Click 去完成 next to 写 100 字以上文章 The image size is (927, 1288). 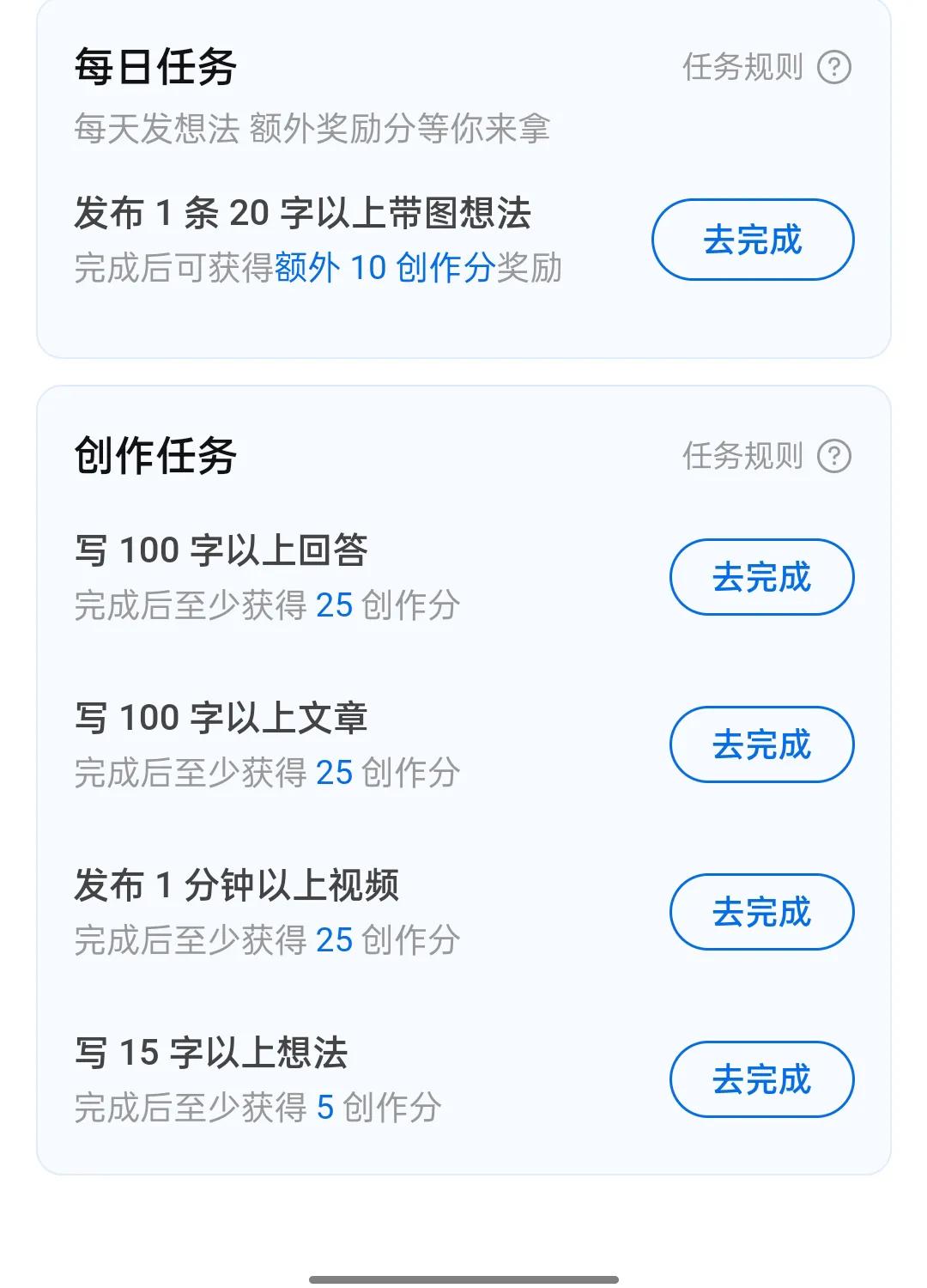pos(760,744)
